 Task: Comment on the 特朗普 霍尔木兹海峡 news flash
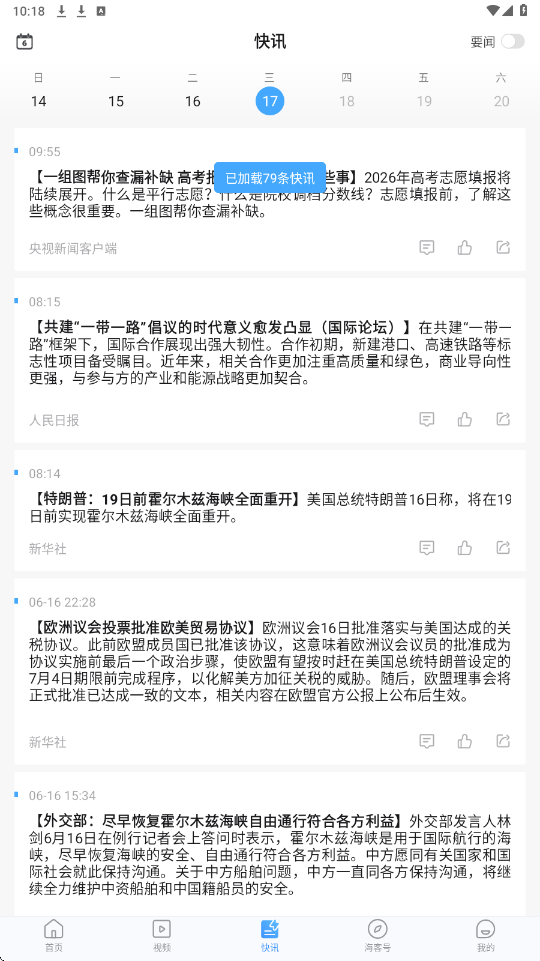(427, 548)
